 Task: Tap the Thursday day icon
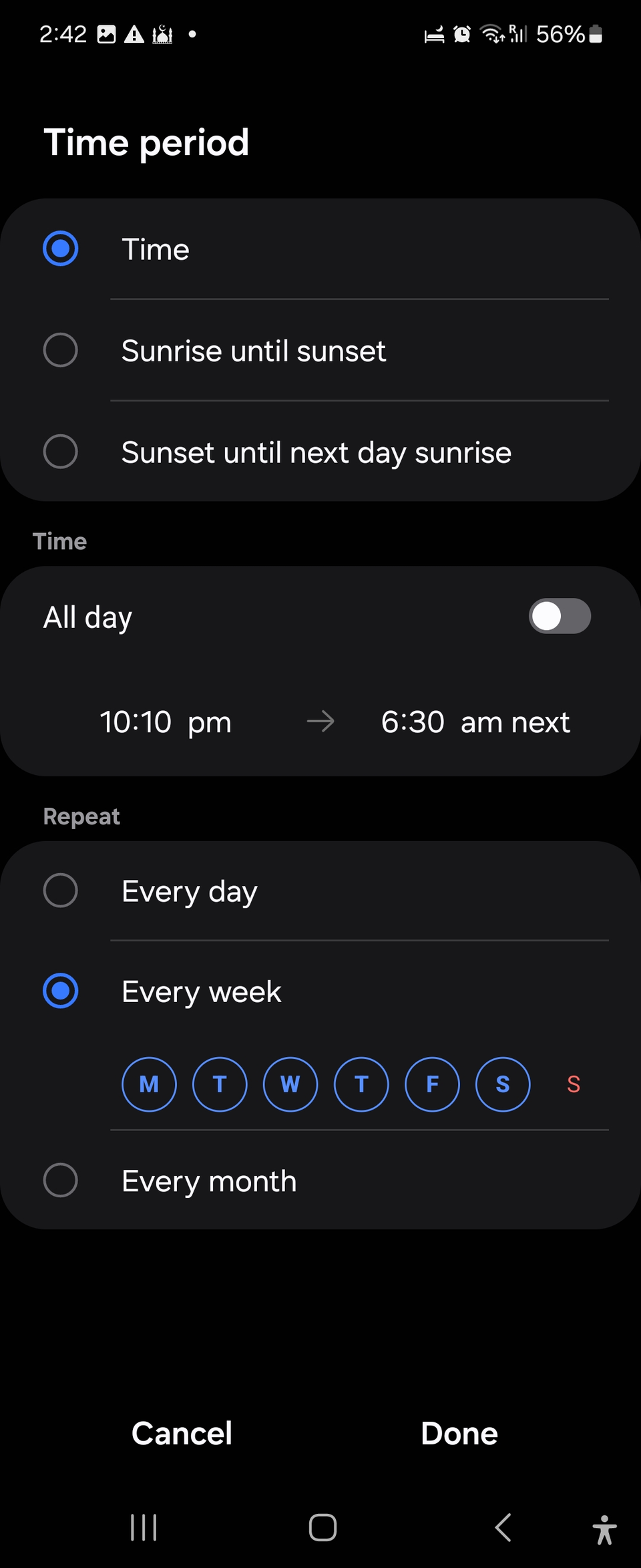[361, 1085]
